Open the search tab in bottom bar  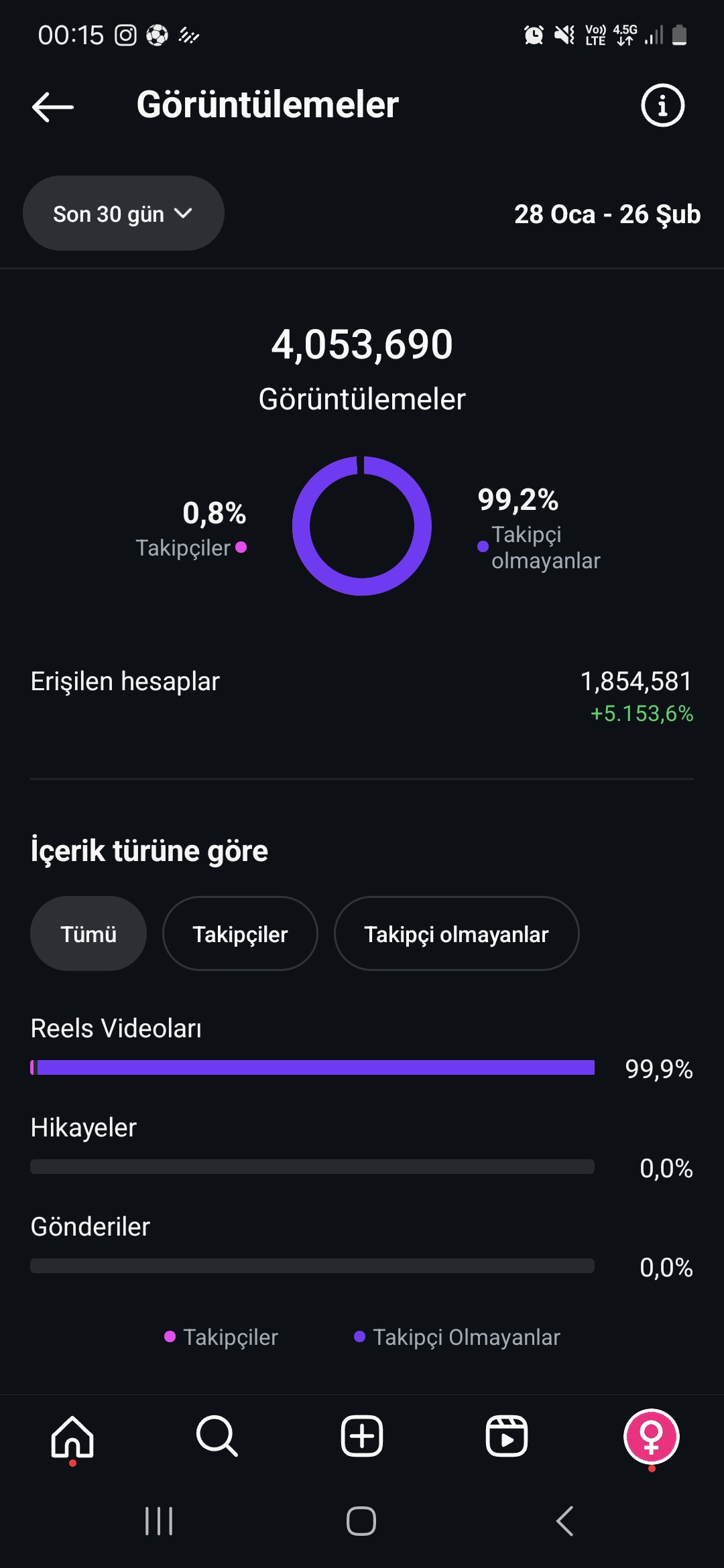(x=217, y=1437)
